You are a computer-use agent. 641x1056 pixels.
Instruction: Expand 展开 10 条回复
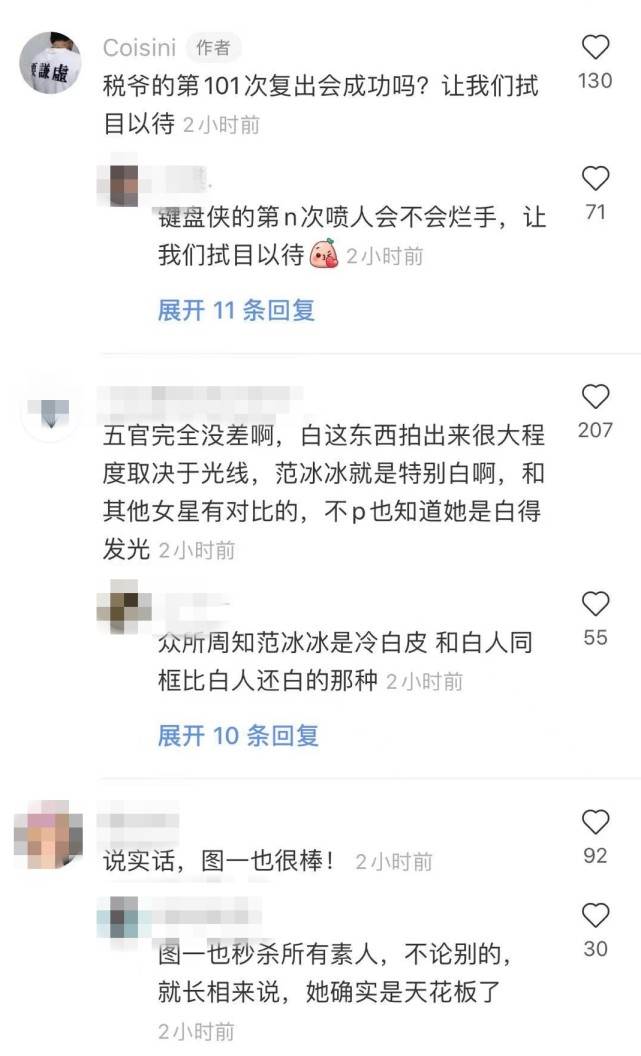click(238, 736)
